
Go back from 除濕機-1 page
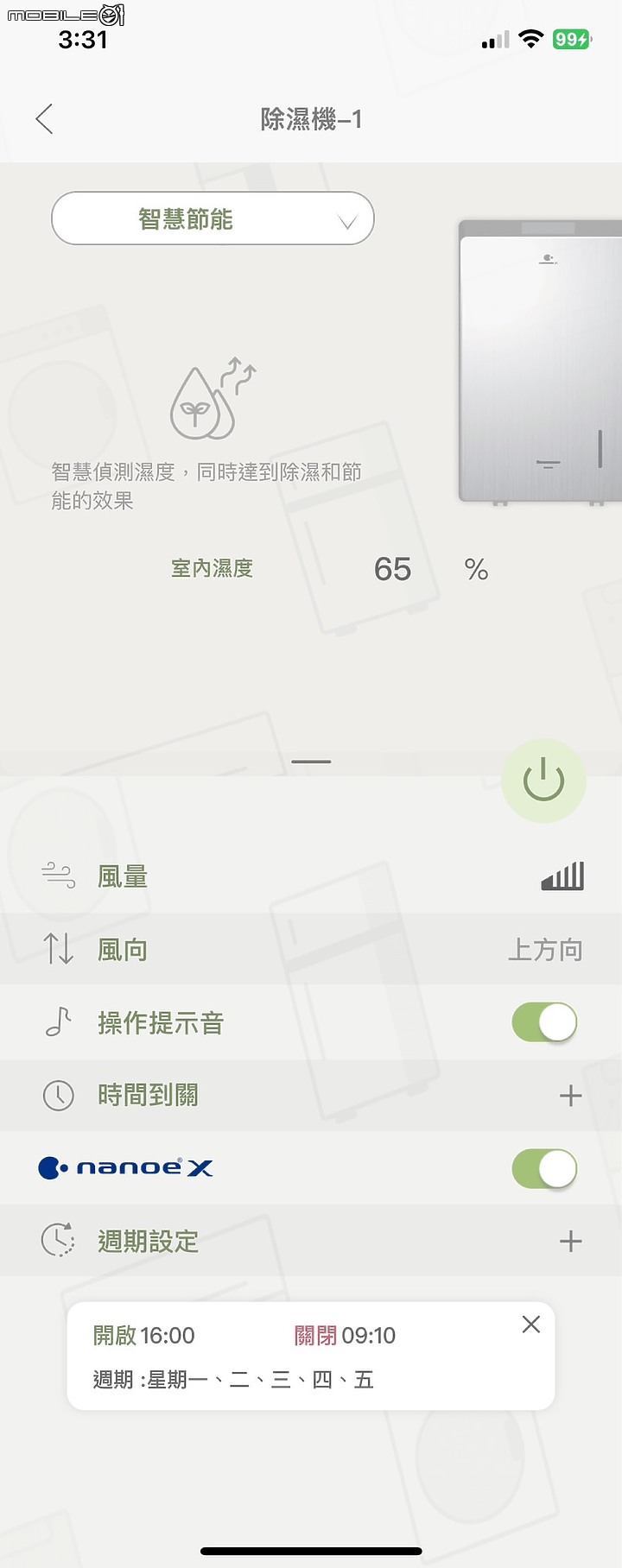click(x=45, y=119)
